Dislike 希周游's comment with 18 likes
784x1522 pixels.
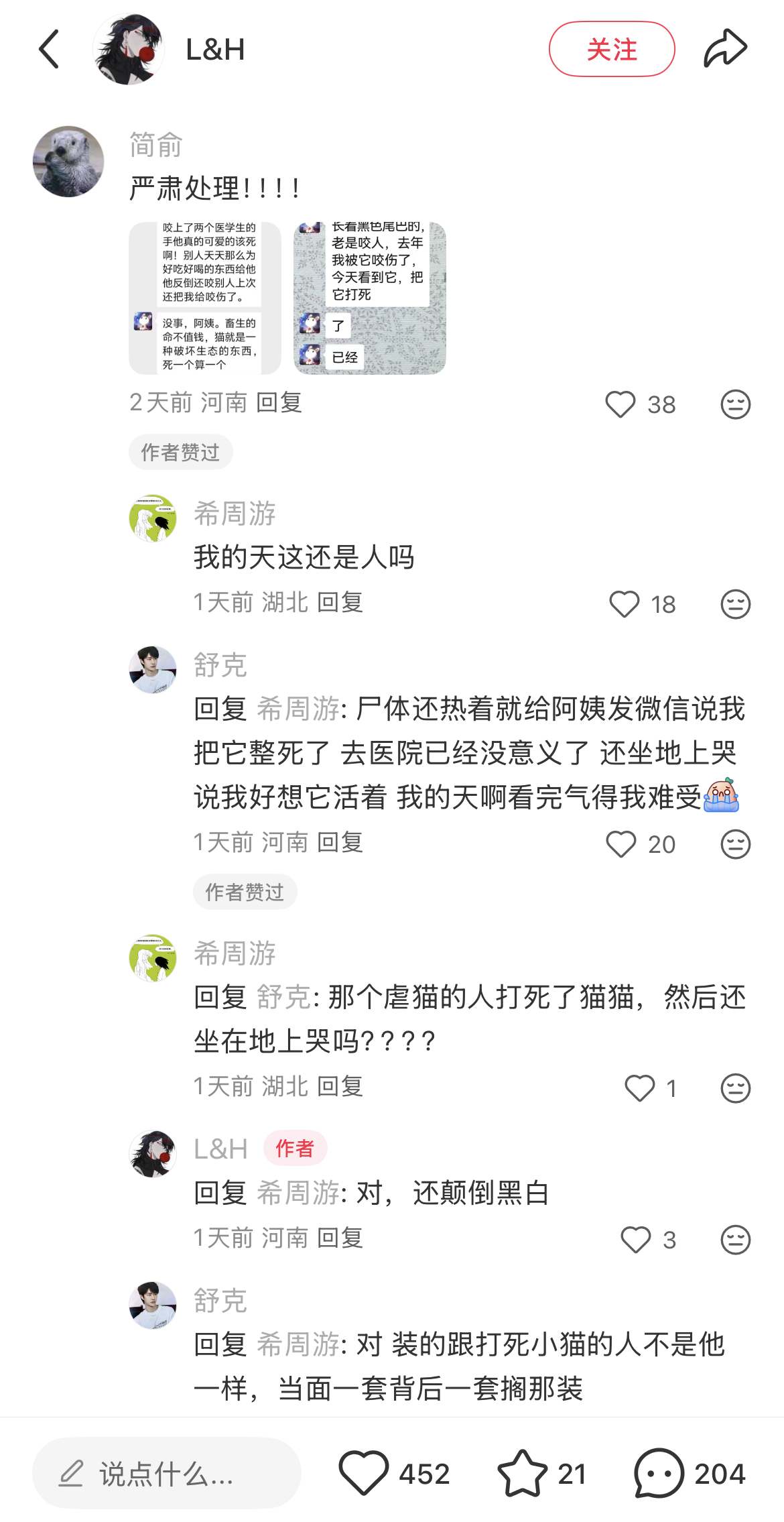coord(735,604)
